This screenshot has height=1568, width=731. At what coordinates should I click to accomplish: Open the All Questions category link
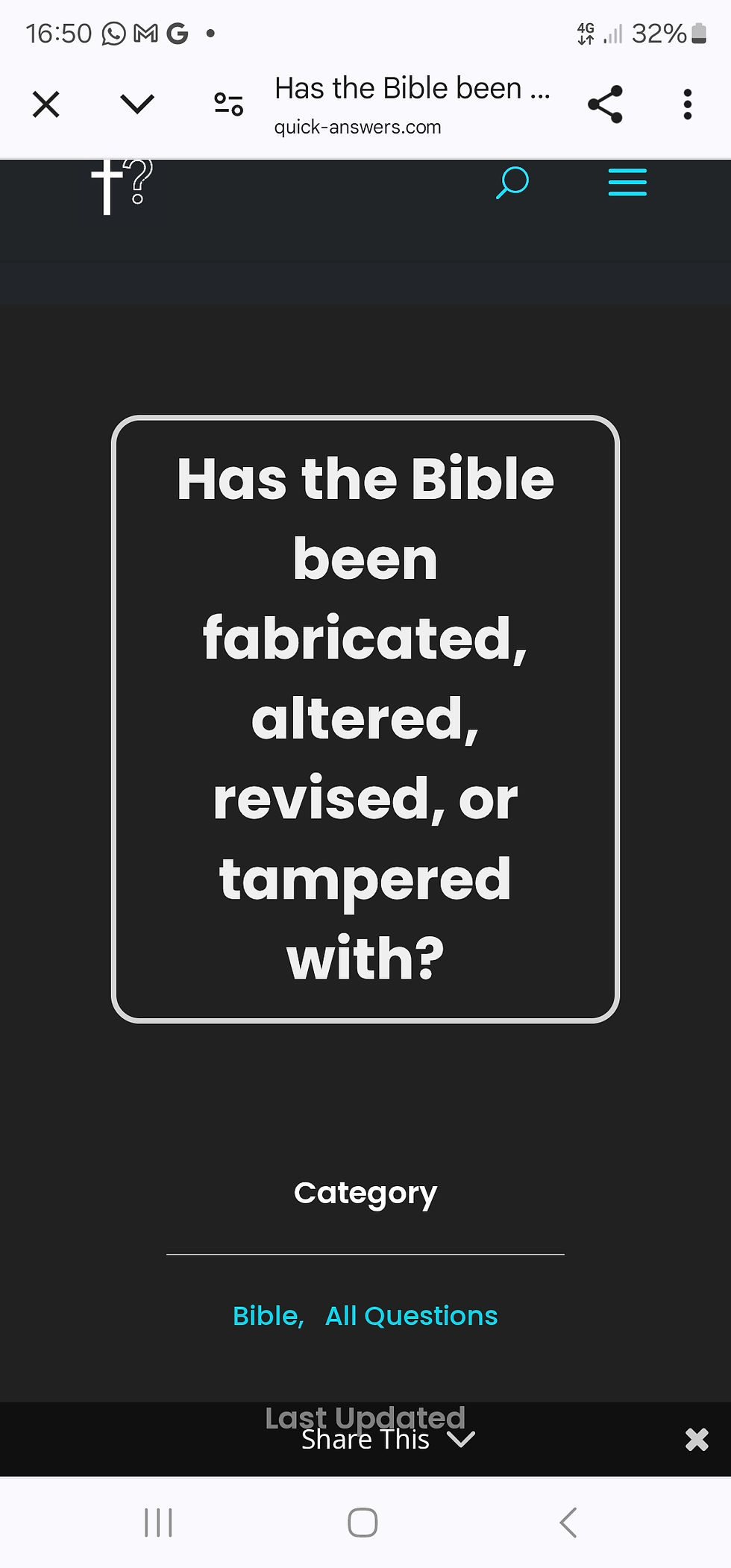tap(412, 1316)
